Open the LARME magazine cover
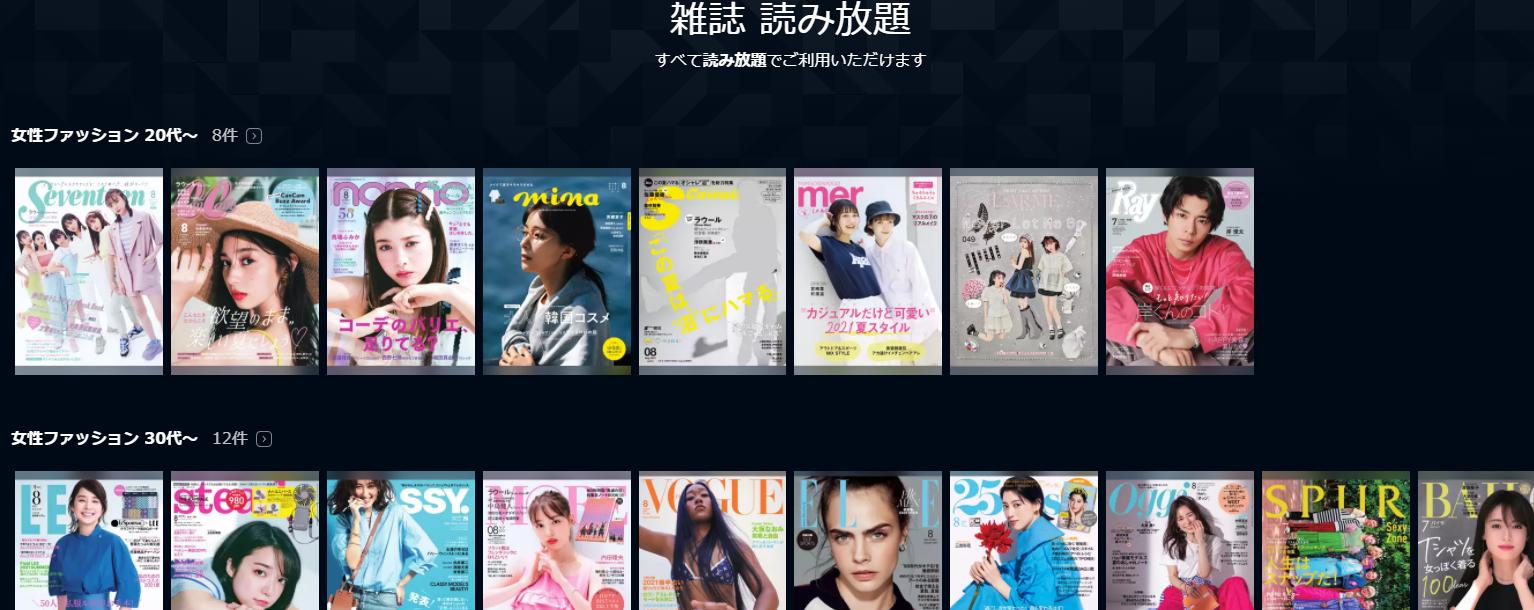 pyautogui.click(x=1023, y=271)
